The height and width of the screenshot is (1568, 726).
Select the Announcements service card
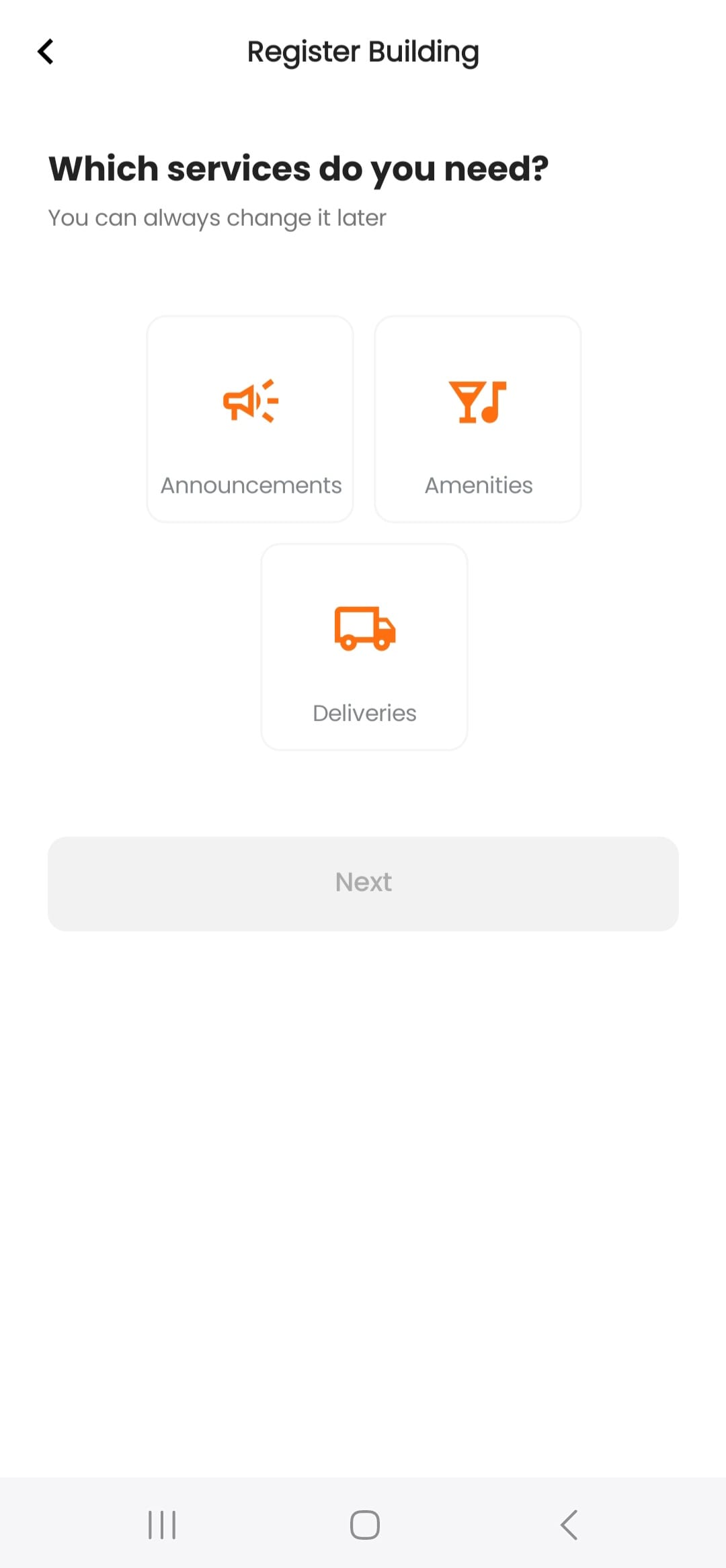pyautogui.click(x=250, y=419)
